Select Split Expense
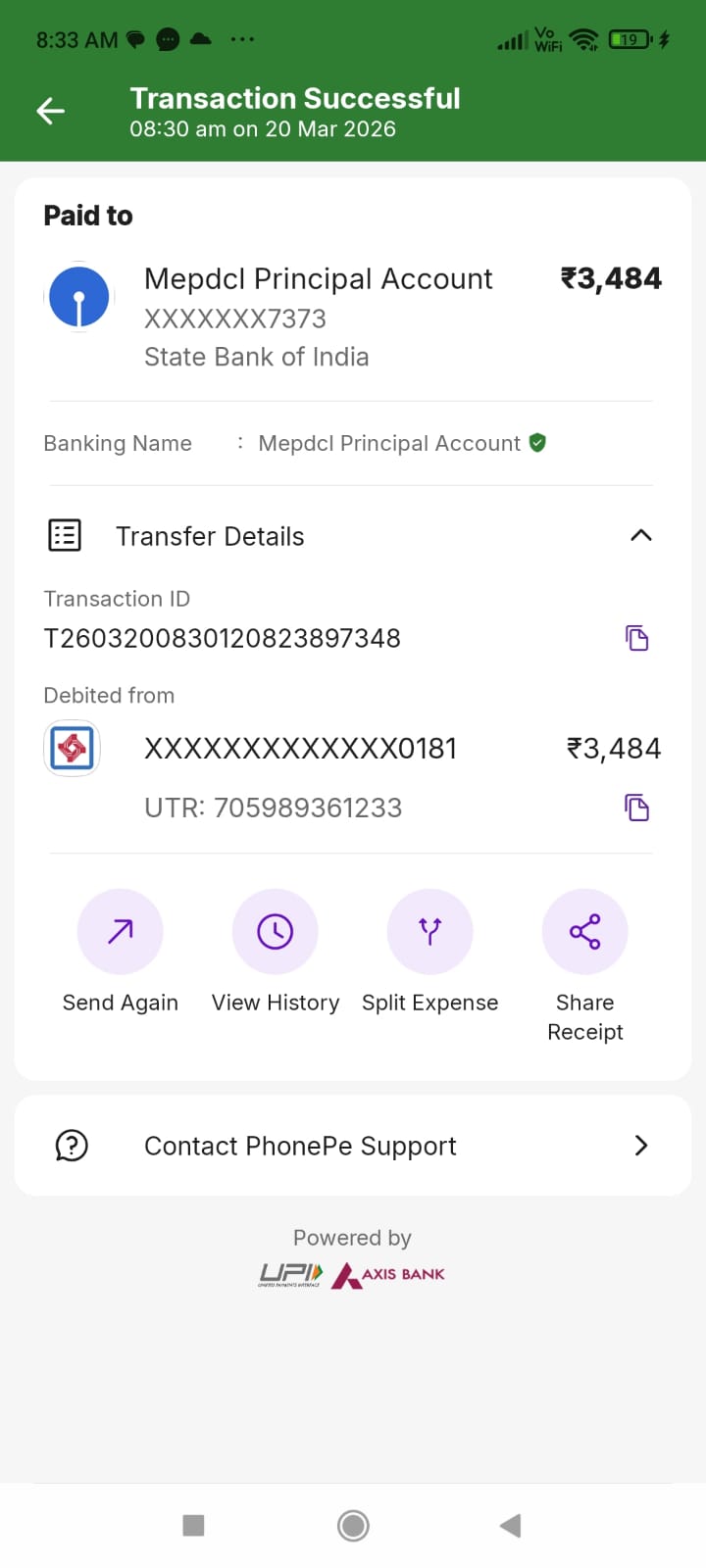706x1568 pixels. click(x=430, y=932)
